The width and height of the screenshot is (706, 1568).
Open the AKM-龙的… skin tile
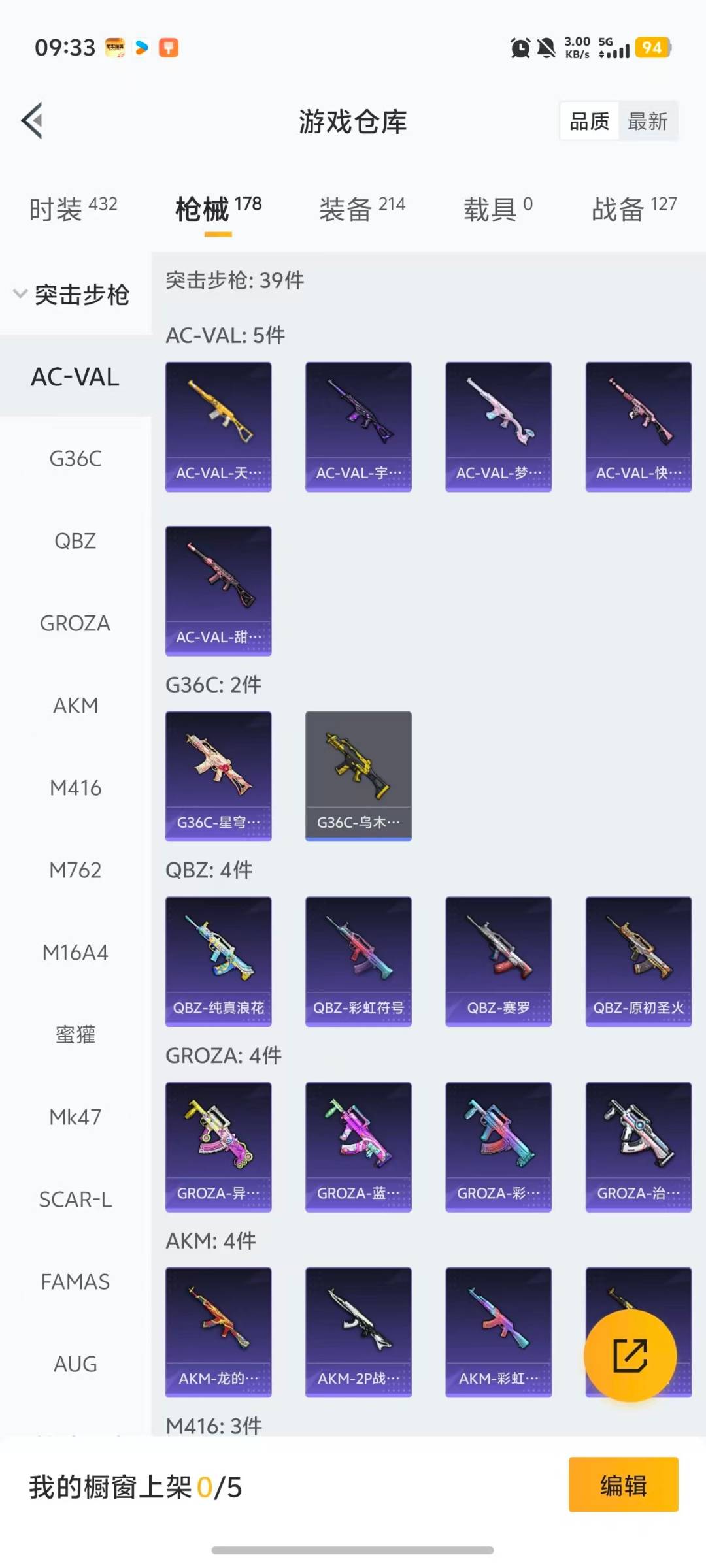(218, 1331)
